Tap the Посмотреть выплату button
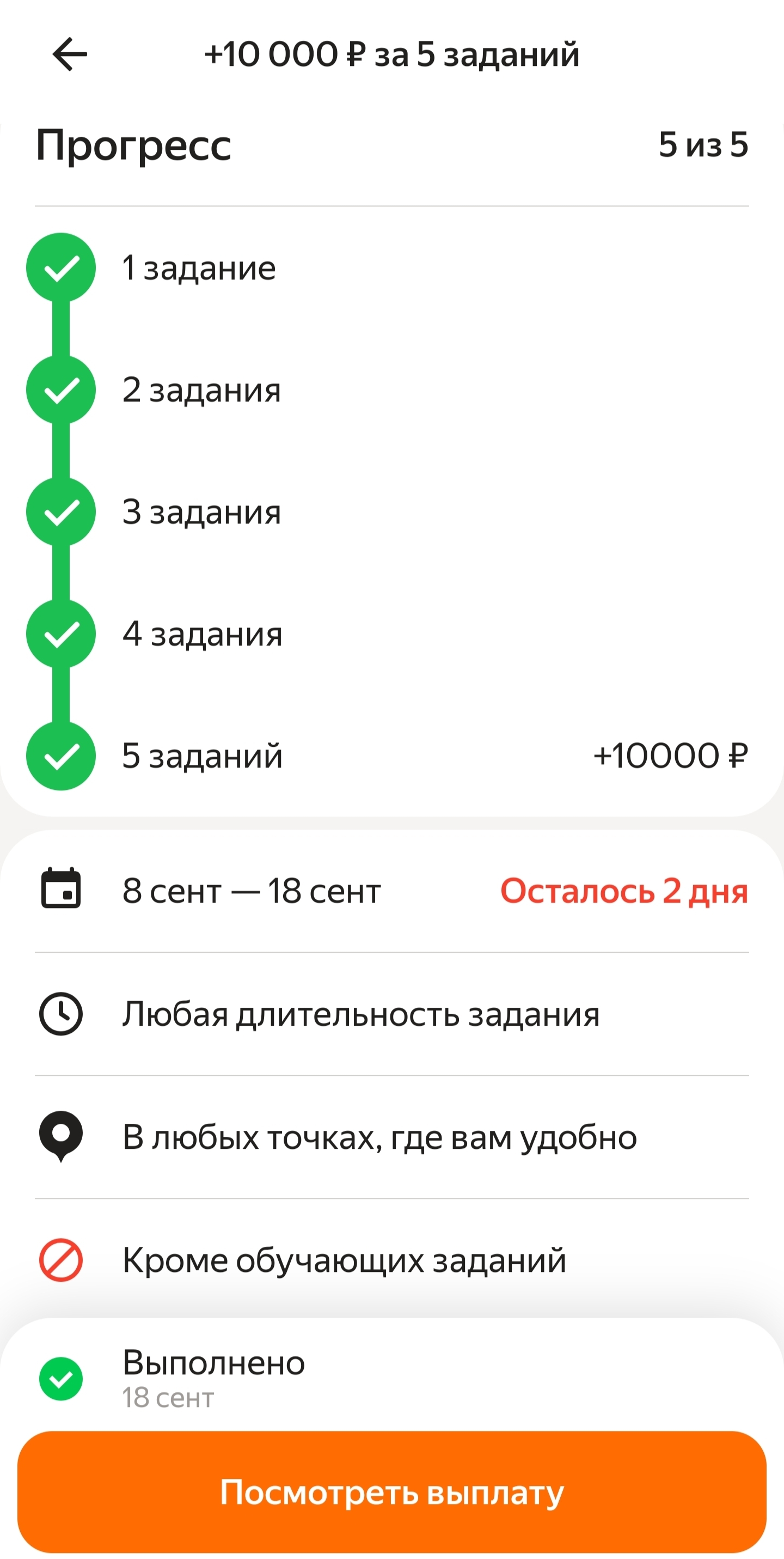 click(x=392, y=1492)
